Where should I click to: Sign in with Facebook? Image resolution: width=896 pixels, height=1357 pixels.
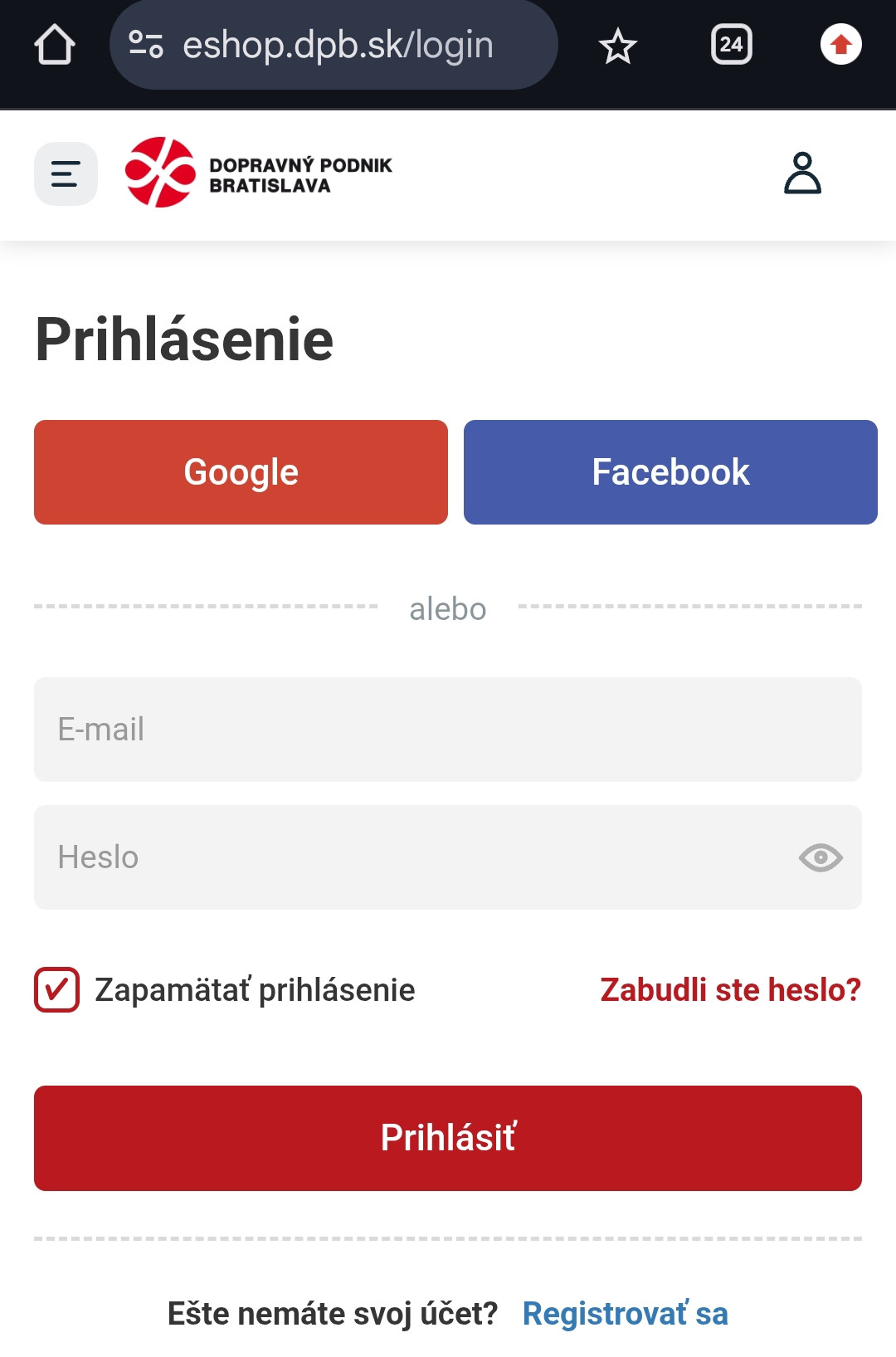[670, 472]
